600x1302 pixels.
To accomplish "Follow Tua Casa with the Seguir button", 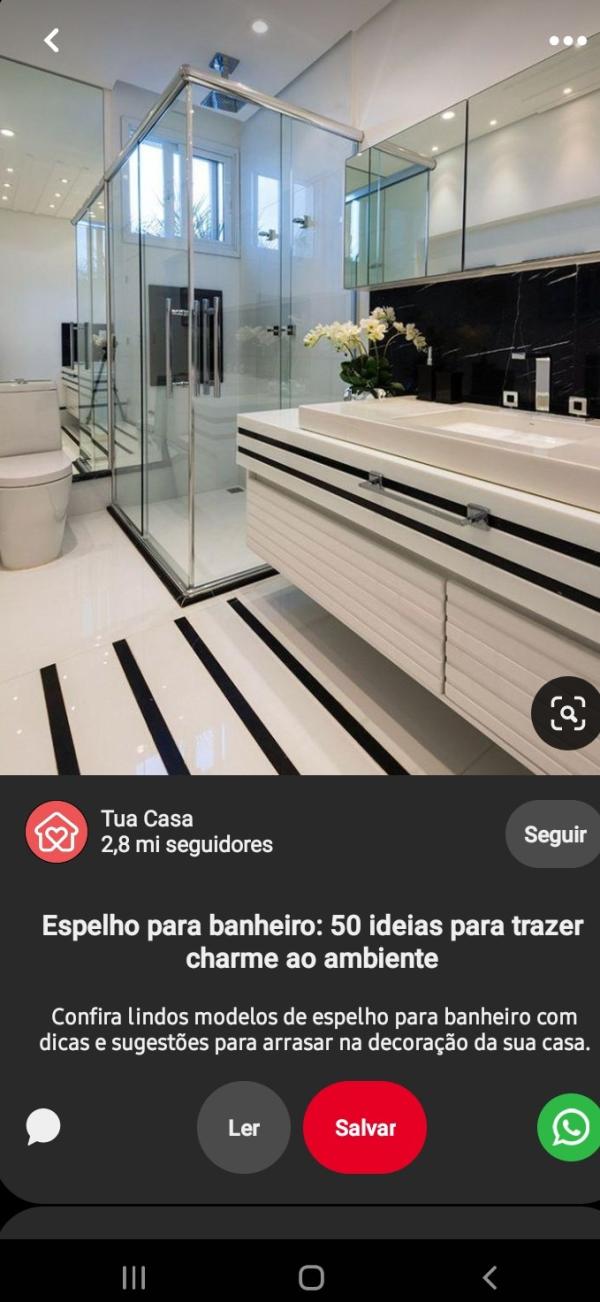I will click(554, 834).
